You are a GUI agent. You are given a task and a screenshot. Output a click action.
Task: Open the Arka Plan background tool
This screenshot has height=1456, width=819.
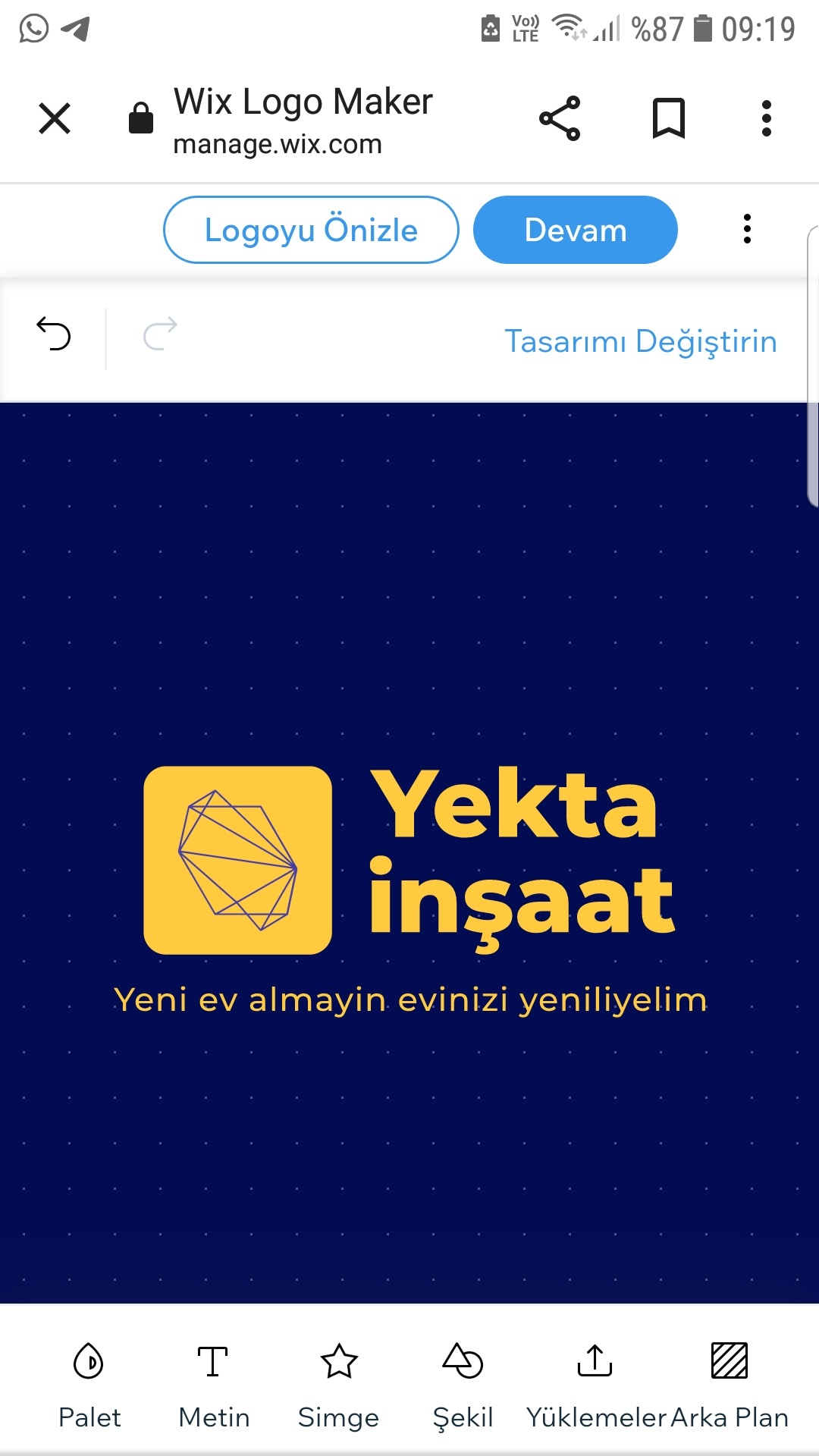tap(730, 1384)
